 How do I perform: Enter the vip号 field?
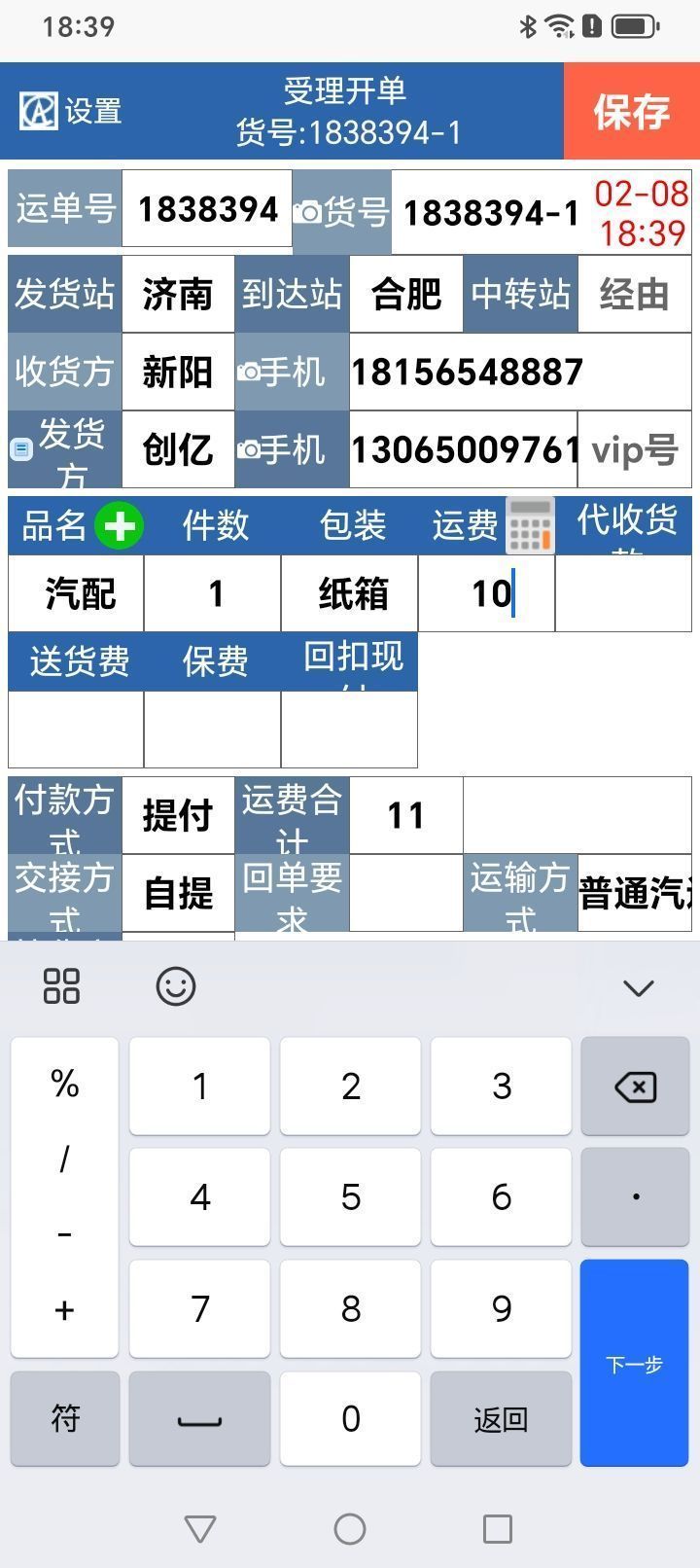[634, 449]
